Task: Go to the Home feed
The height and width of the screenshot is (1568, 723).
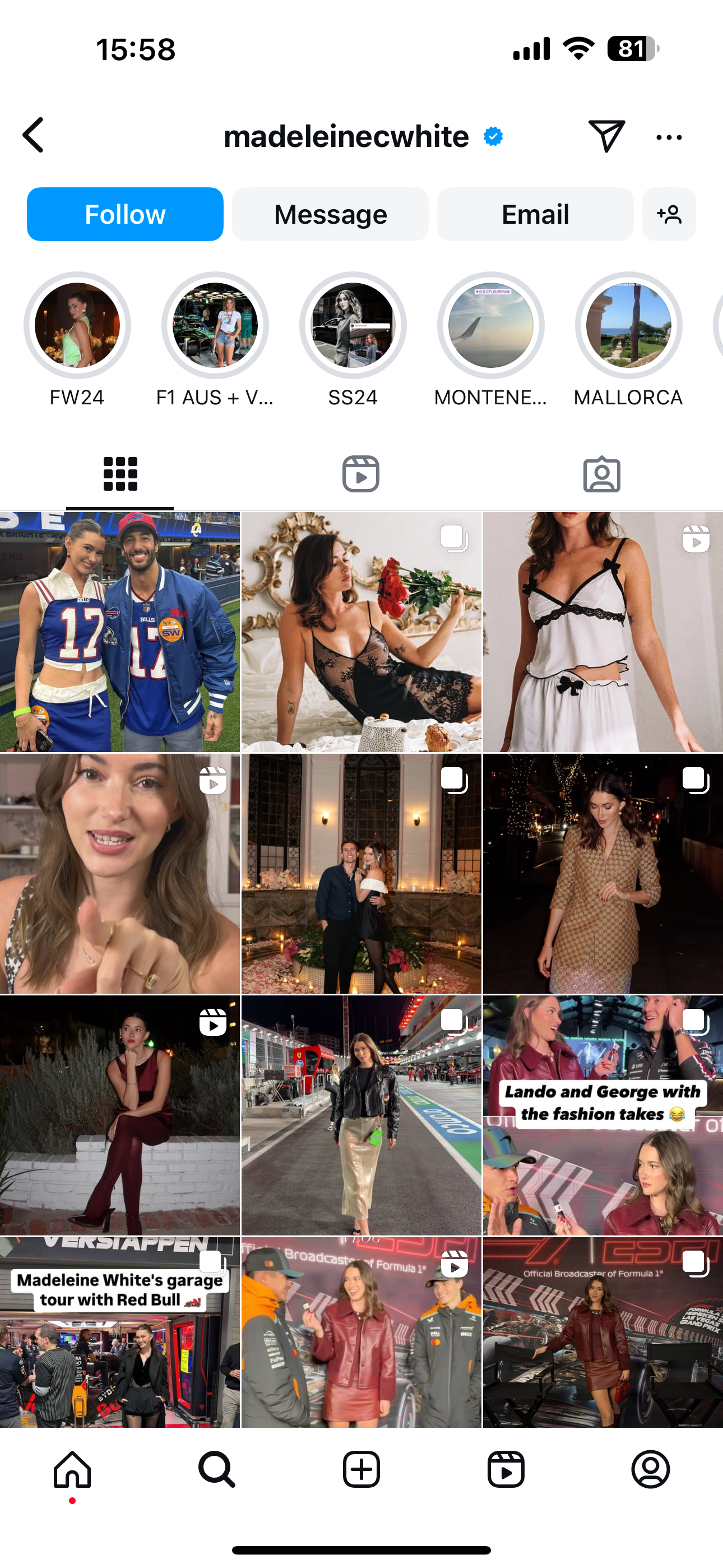Action: point(72,1469)
